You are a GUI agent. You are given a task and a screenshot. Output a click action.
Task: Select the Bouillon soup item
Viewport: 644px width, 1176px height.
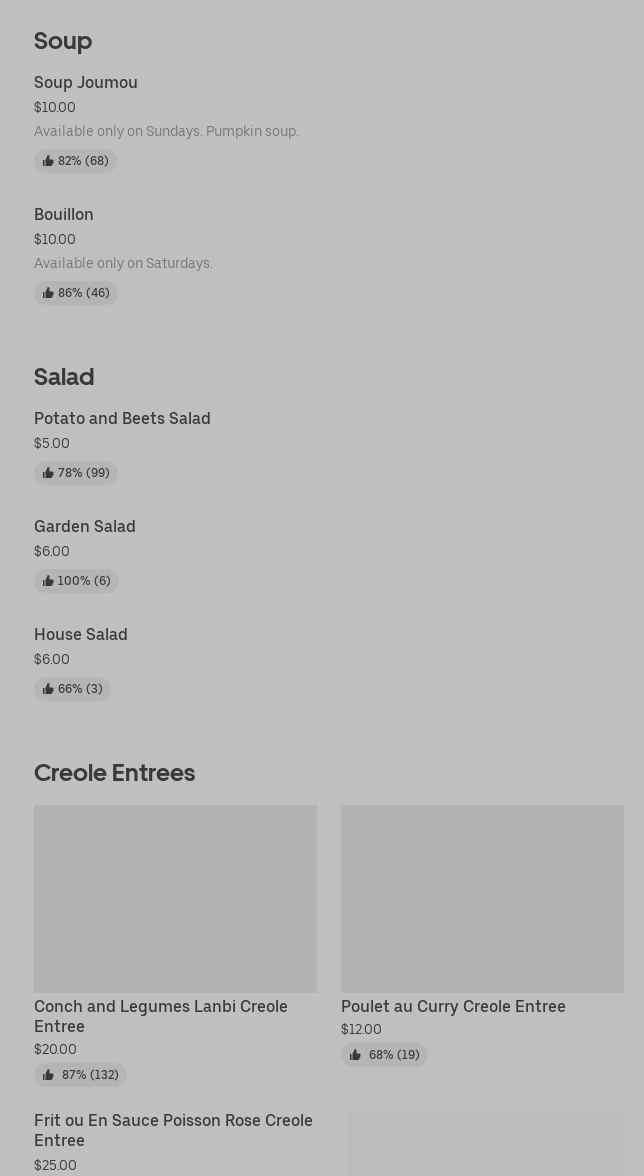coord(64,215)
